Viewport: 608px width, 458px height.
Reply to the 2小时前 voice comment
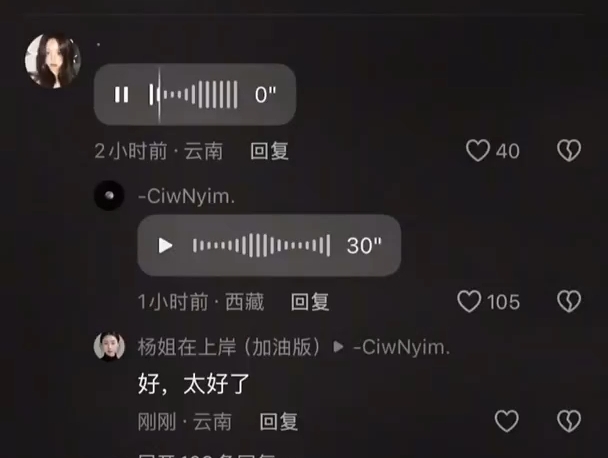[x=269, y=151]
